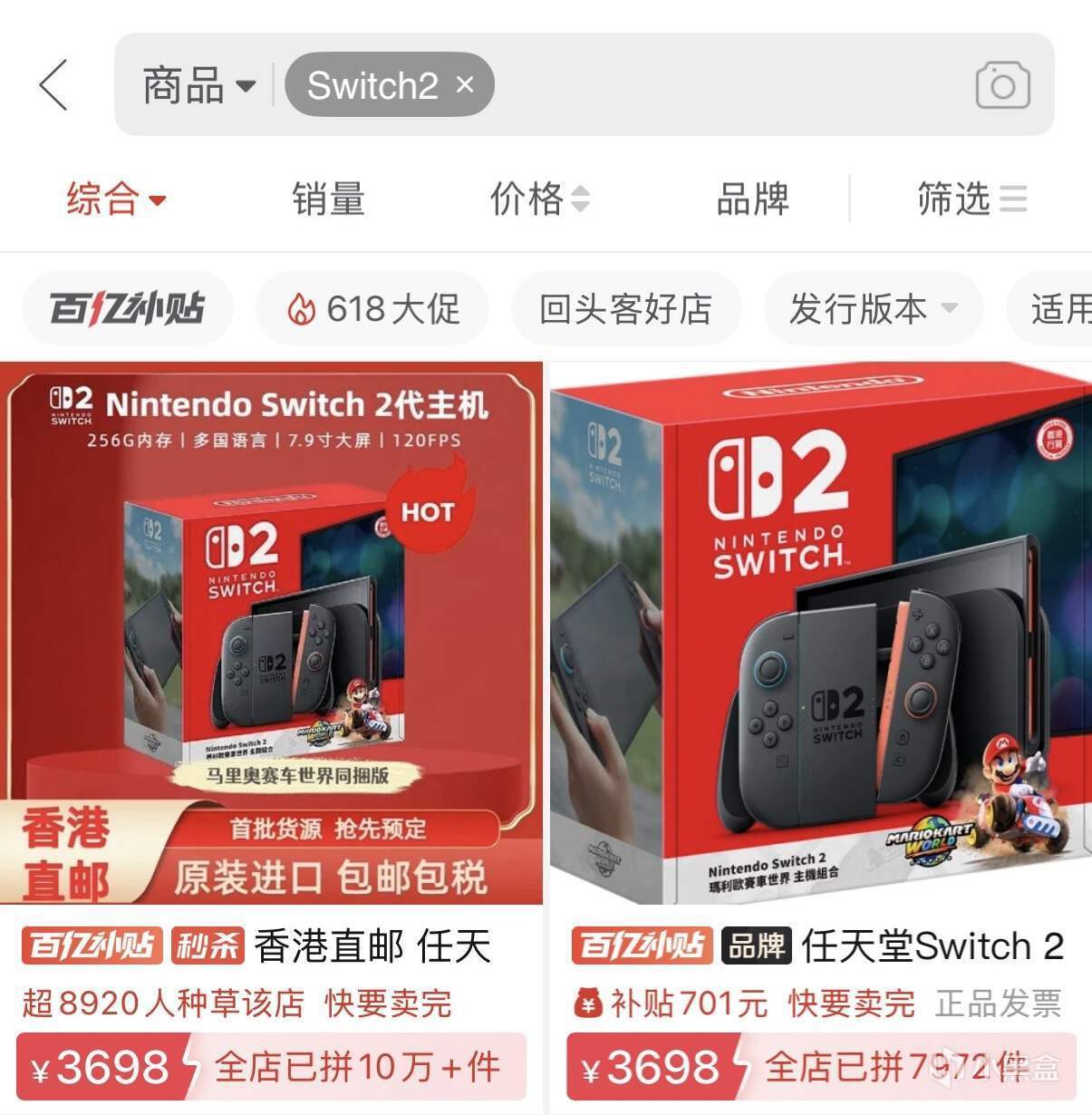Open the 品牌 brand filter
The image size is (1092, 1115).
coord(752,199)
